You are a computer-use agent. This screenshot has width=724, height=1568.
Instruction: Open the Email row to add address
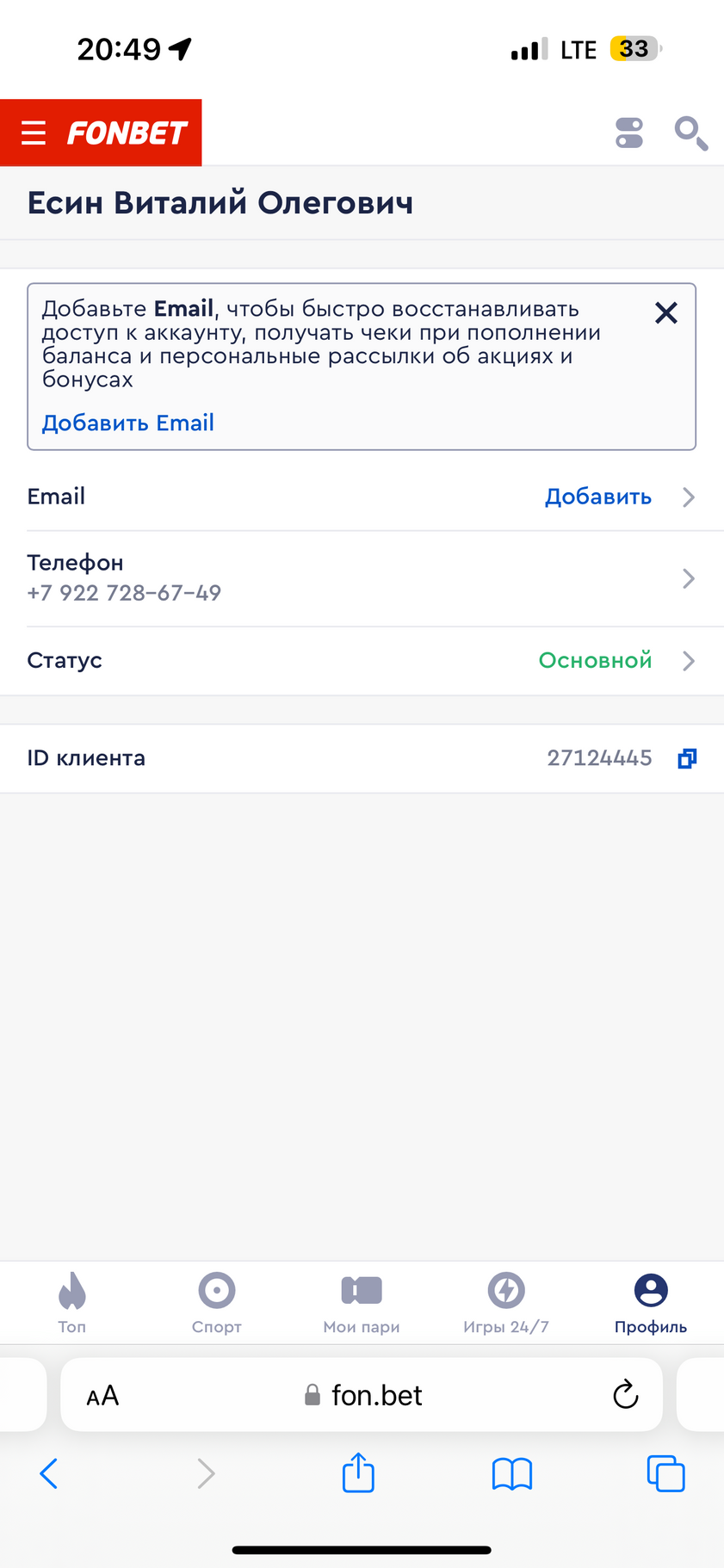tap(362, 497)
